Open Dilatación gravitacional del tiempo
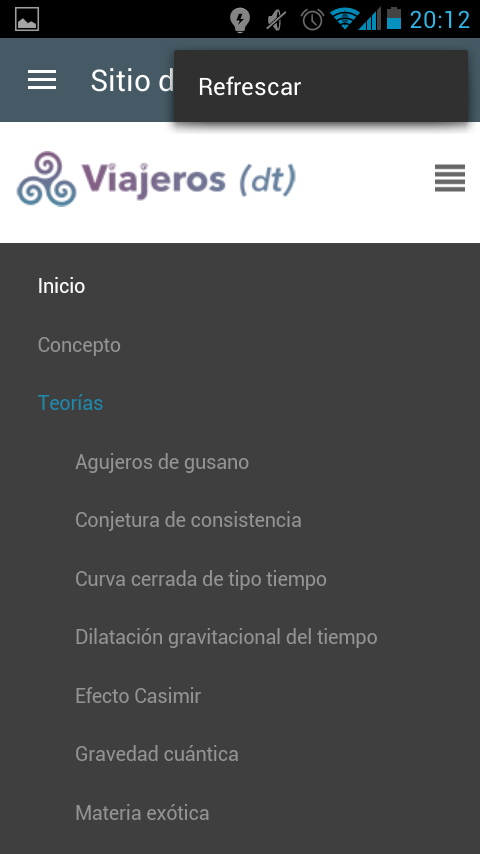 pos(226,637)
